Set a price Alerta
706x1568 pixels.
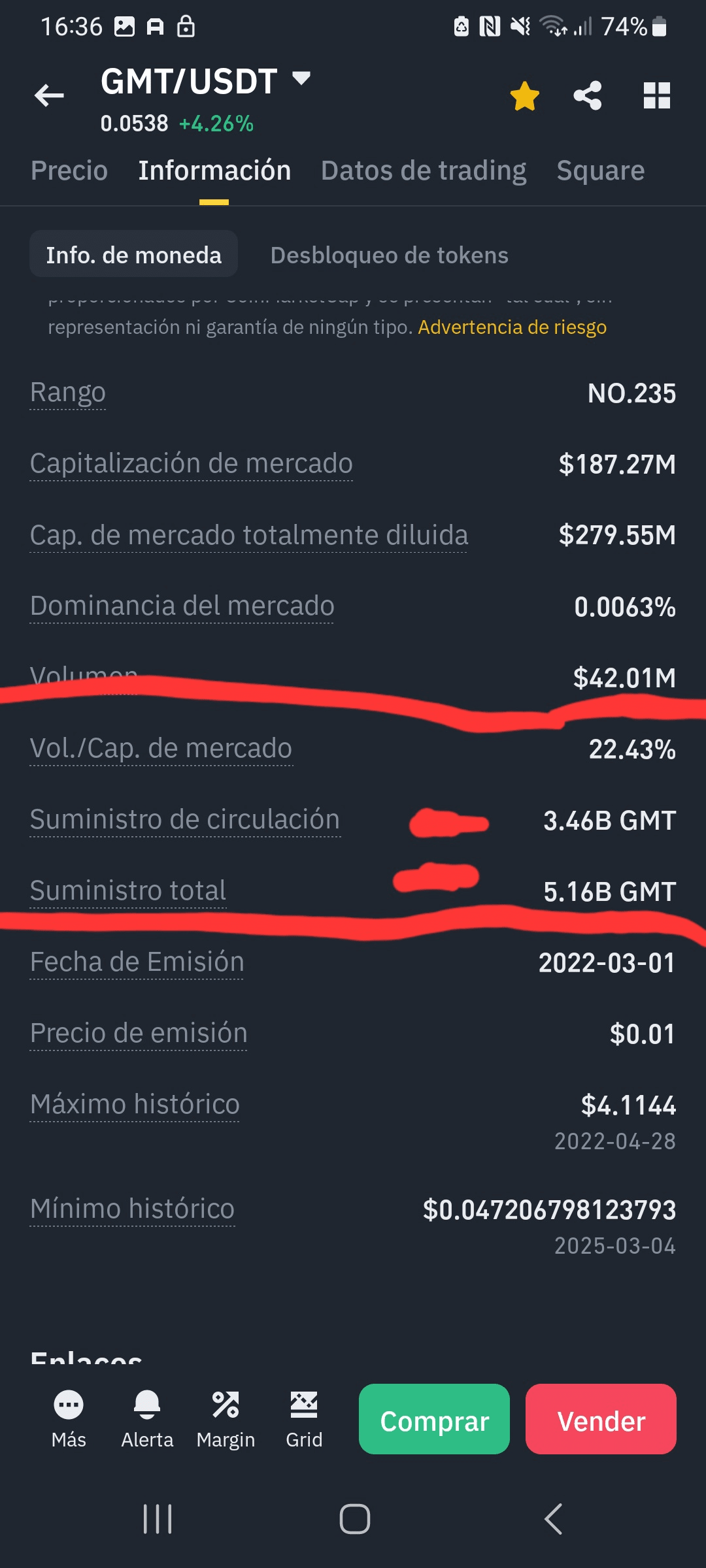click(147, 1418)
